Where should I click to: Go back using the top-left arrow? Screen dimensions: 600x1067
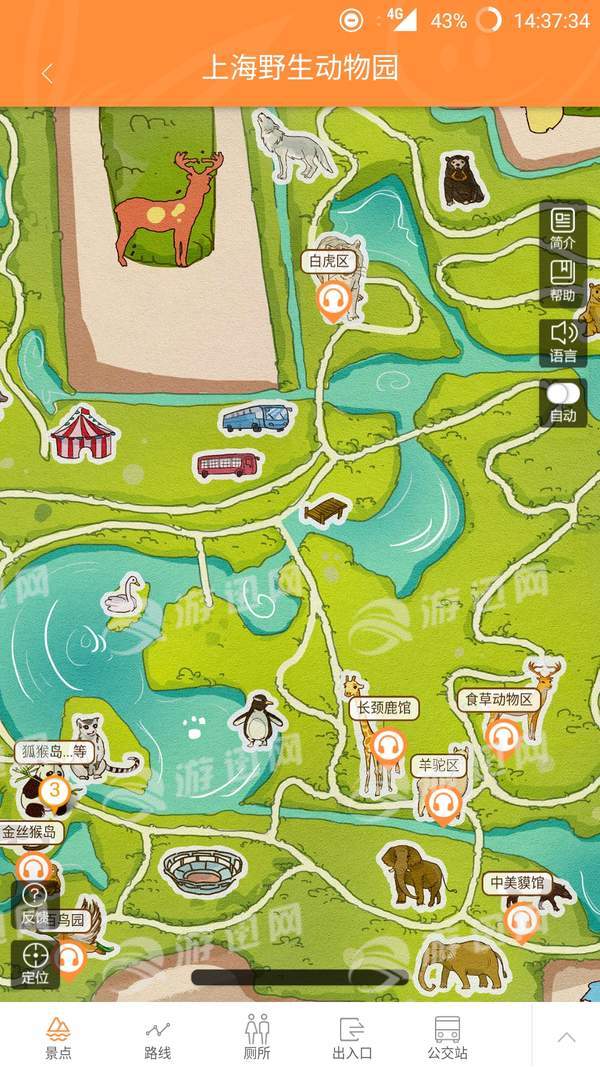(x=47, y=73)
